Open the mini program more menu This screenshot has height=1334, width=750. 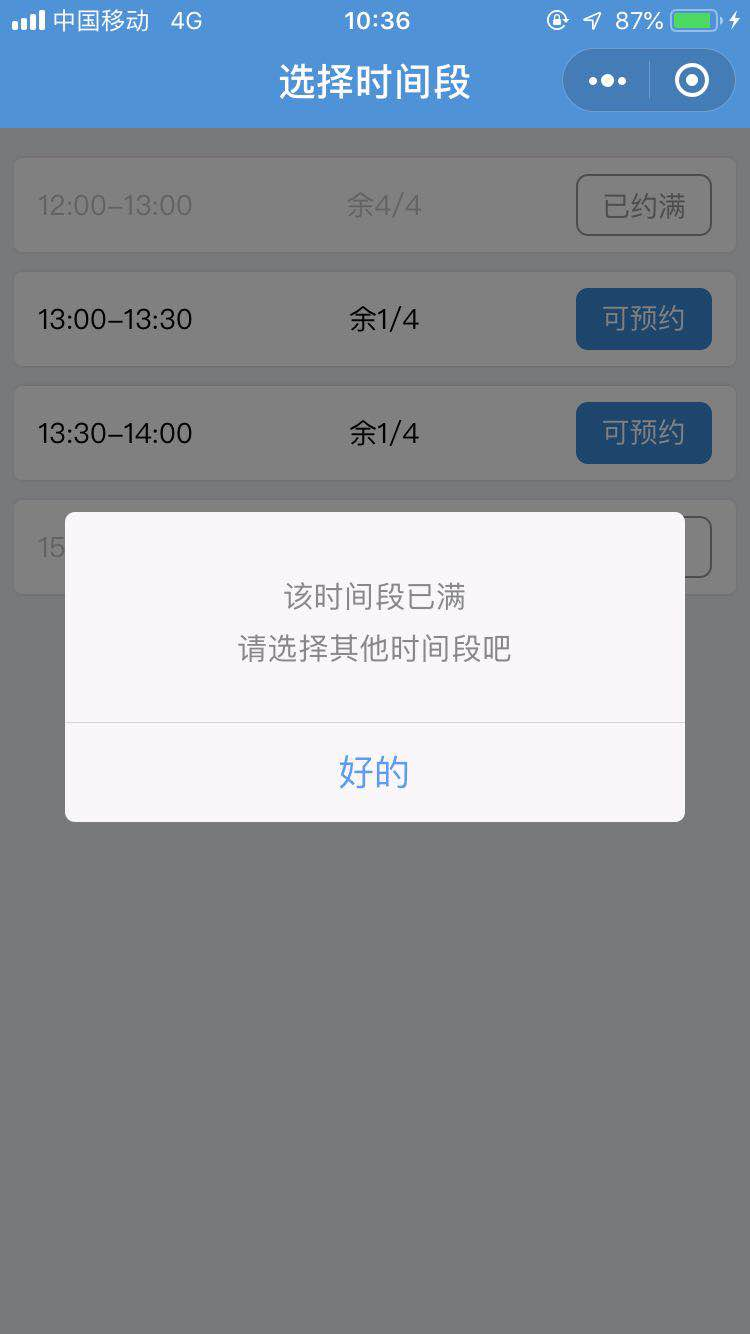point(607,81)
